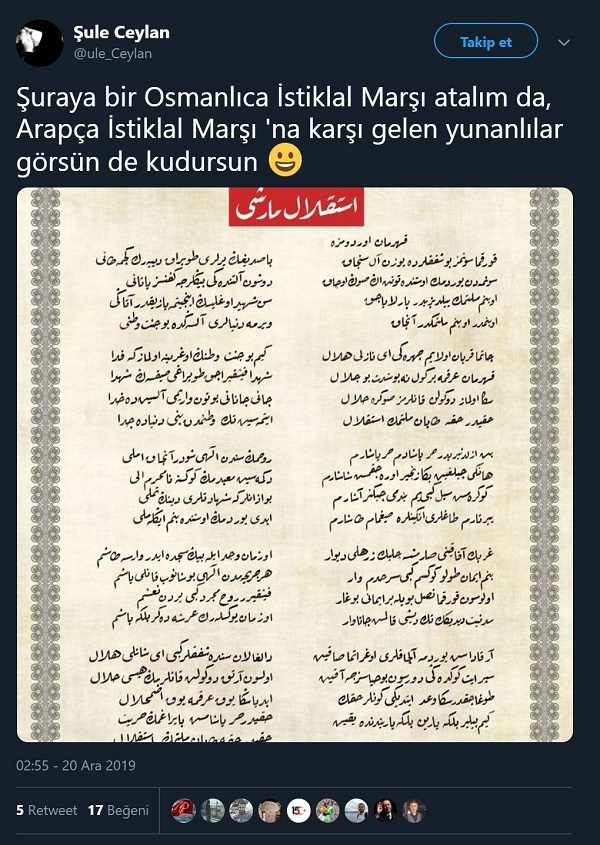Open the tweet timestamp 02:55 - 20 Ara 2019
This screenshot has height=845, width=600.
(75, 765)
